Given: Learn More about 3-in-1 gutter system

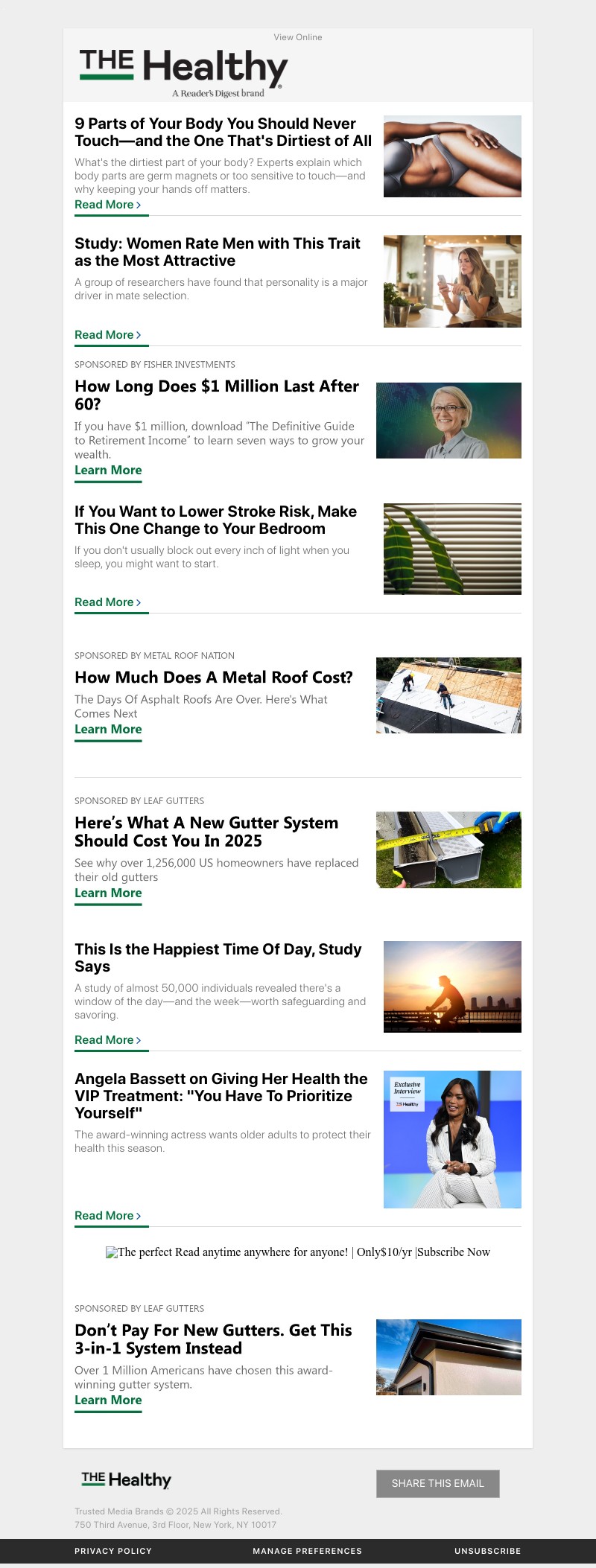Looking at the screenshot, I should pyautogui.click(x=108, y=1400).
